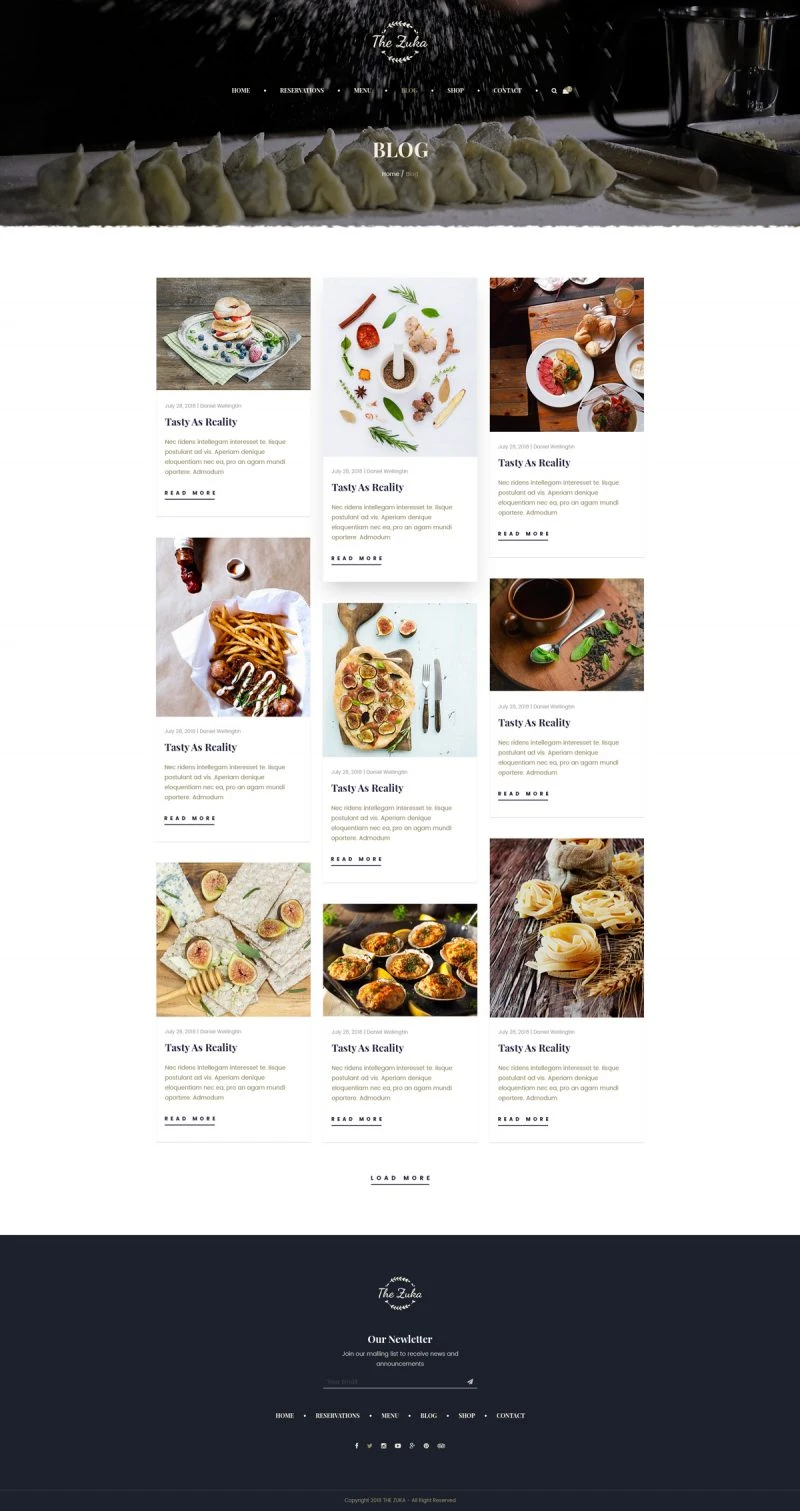The width and height of the screenshot is (800, 1511).
Task: Read more under the pasta nests post
Action: coord(524,1120)
